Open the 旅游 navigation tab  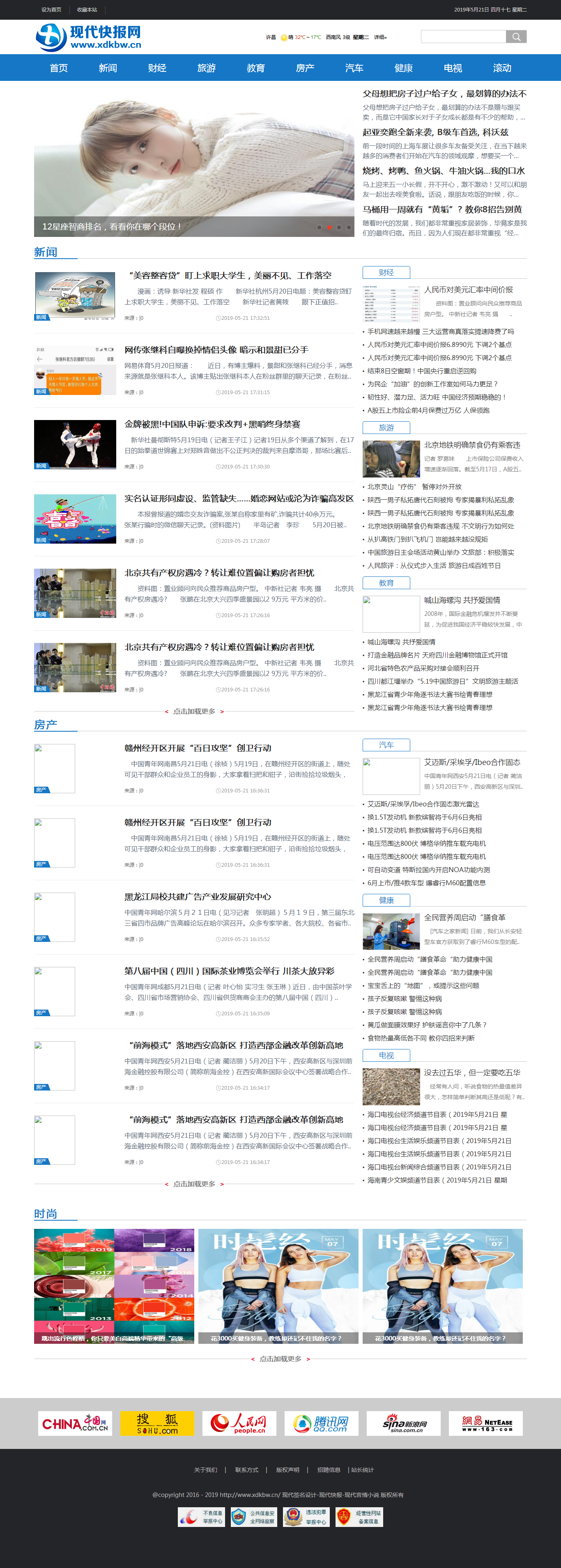[207, 68]
